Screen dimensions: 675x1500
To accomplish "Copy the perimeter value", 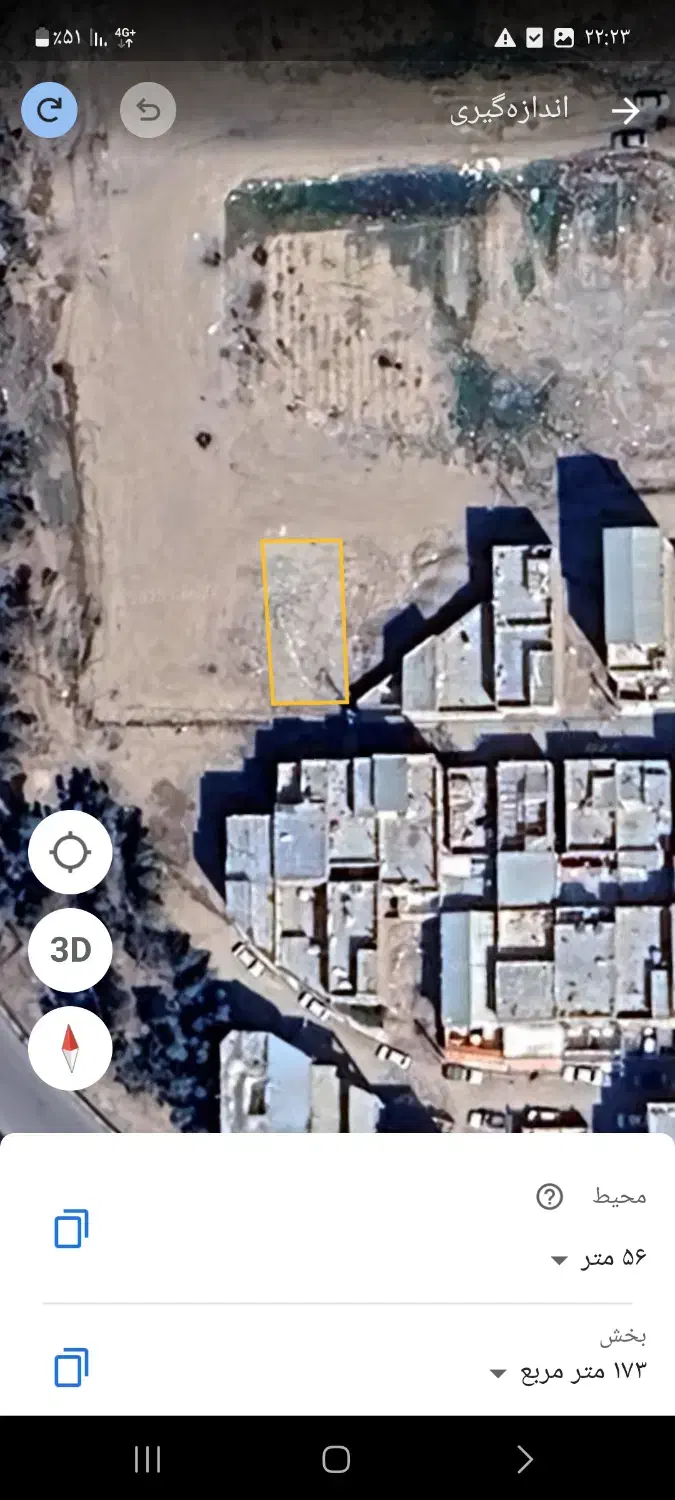I will coord(71,1229).
